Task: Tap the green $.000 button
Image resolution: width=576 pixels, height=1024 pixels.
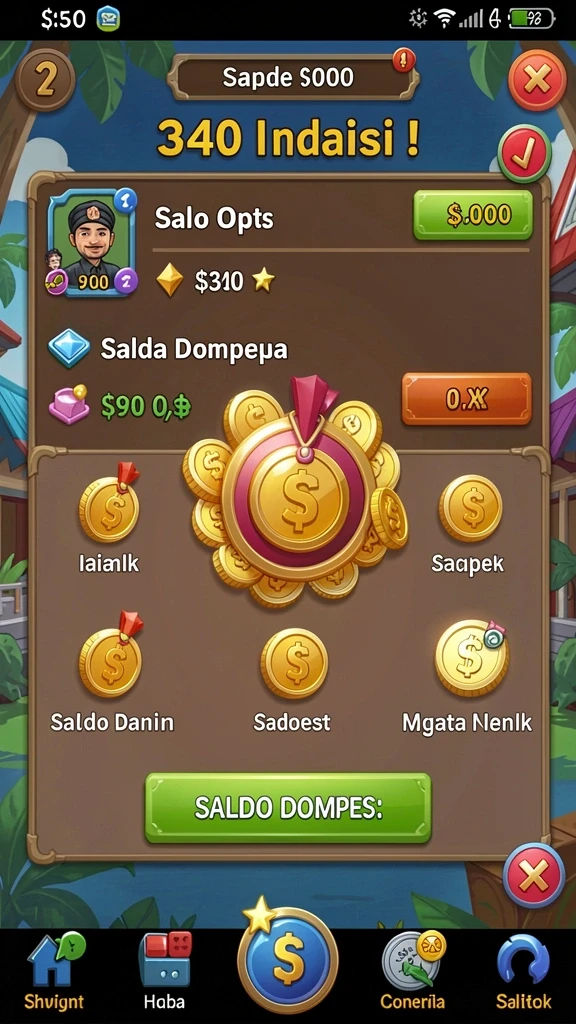Action: point(473,215)
